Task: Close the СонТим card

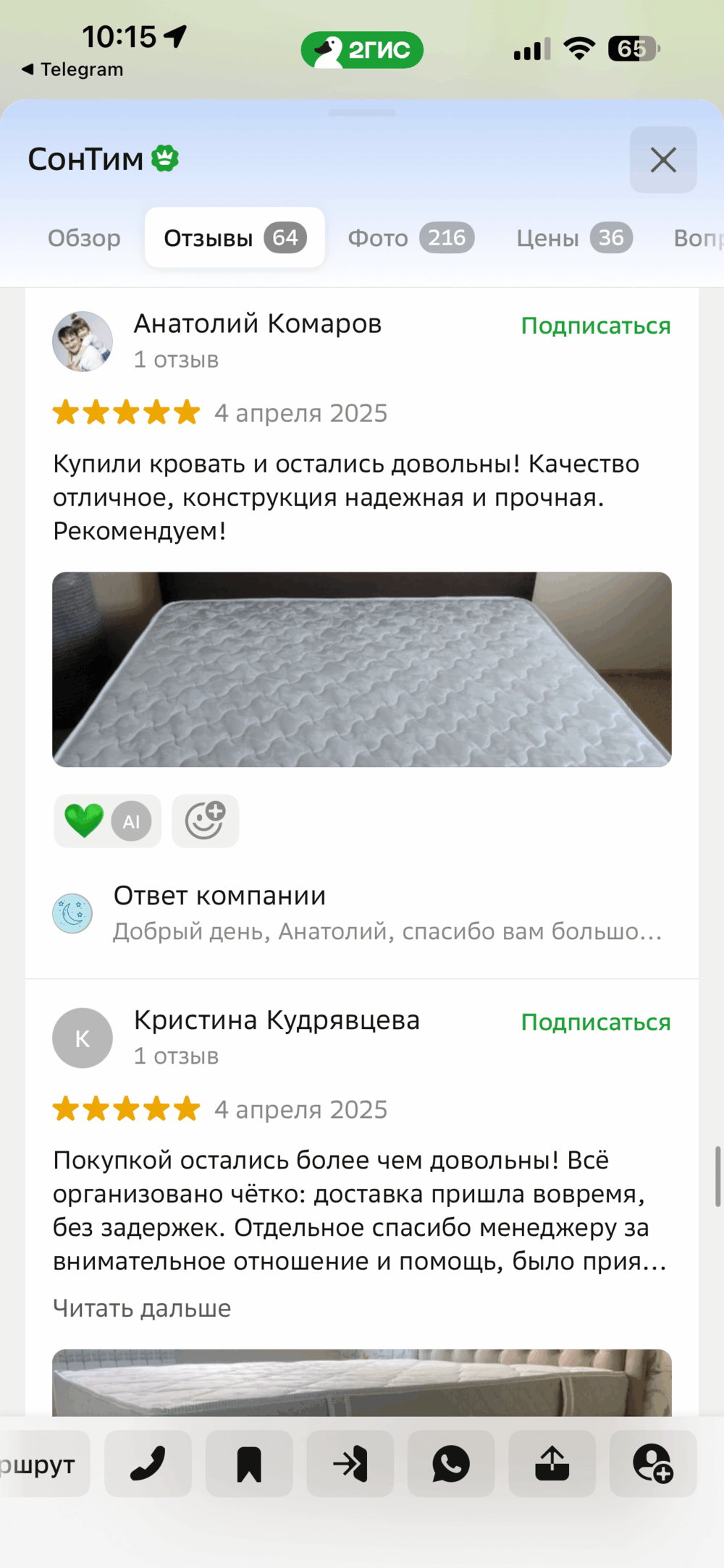Action: point(662,160)
